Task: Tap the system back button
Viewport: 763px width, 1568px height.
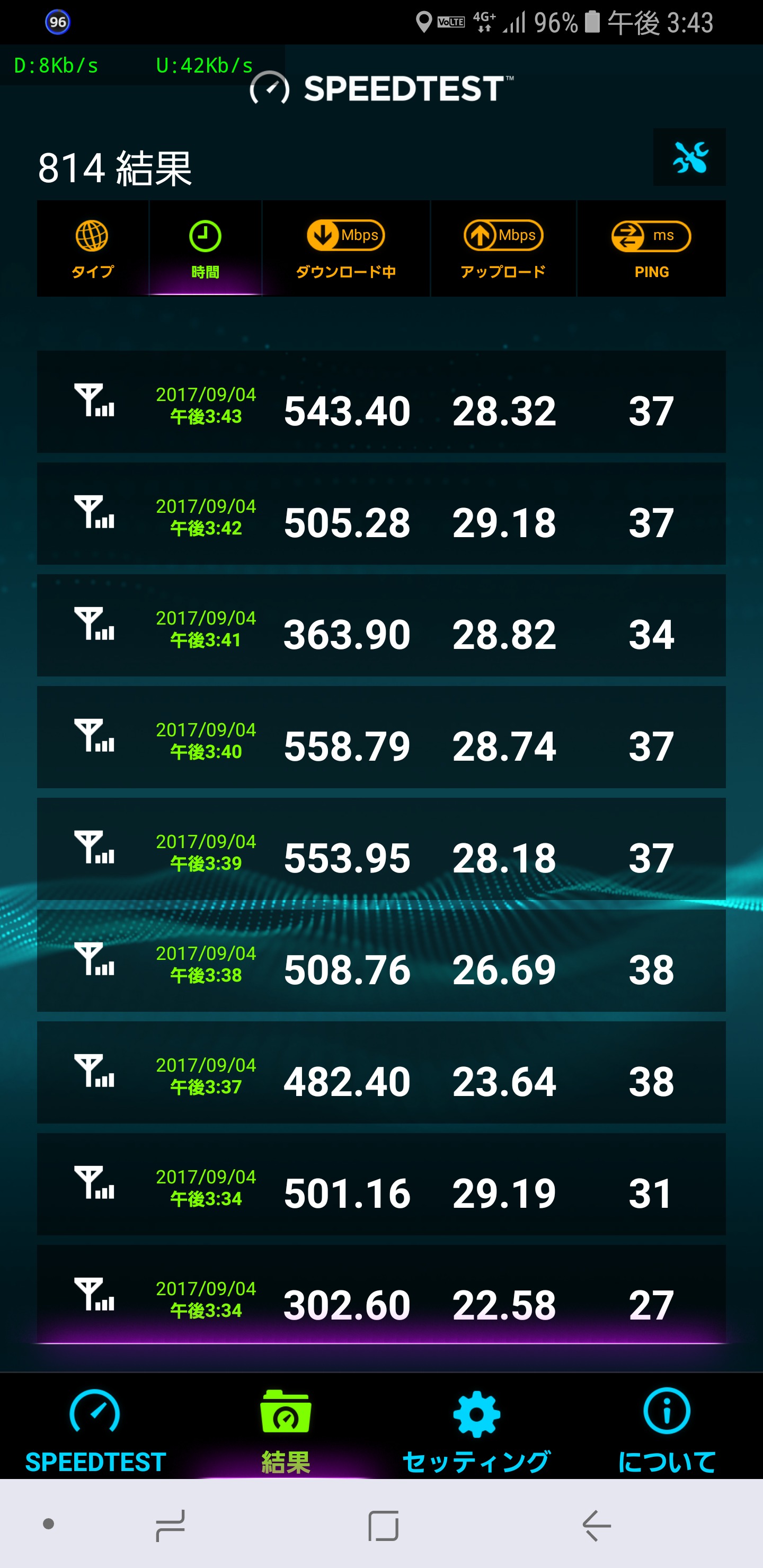Action: (596, 1526)
